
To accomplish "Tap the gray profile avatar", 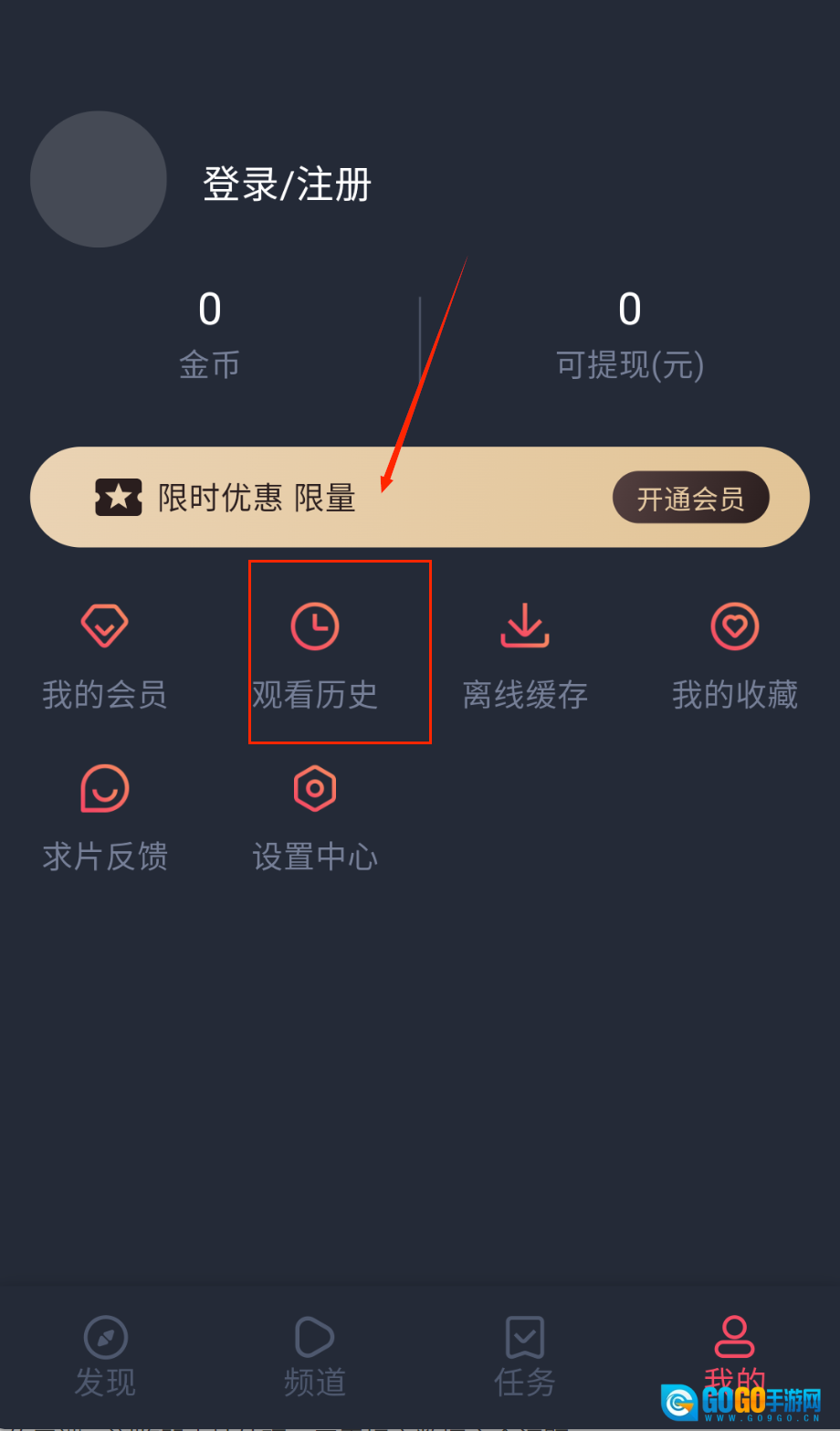I will (x=99, y=179).
